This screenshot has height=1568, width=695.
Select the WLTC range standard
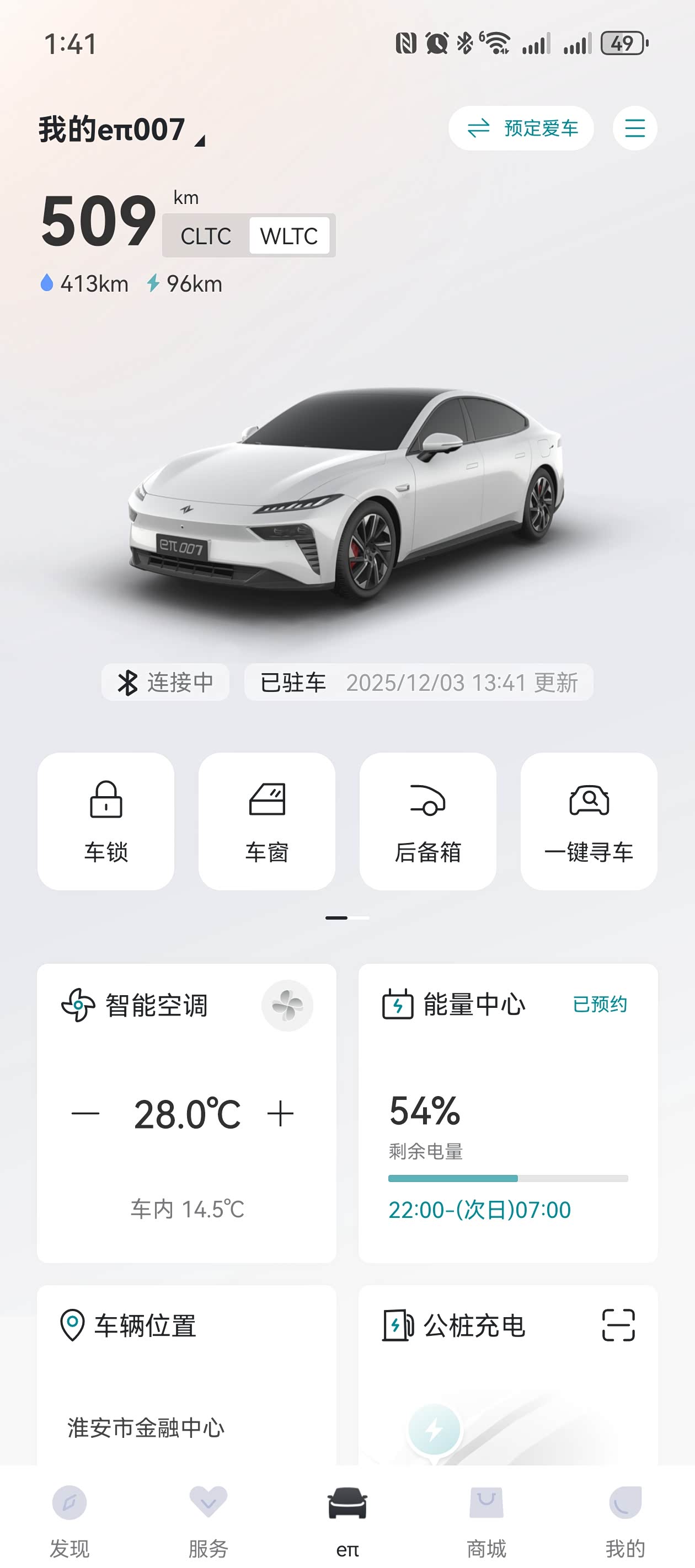point(290,236)
